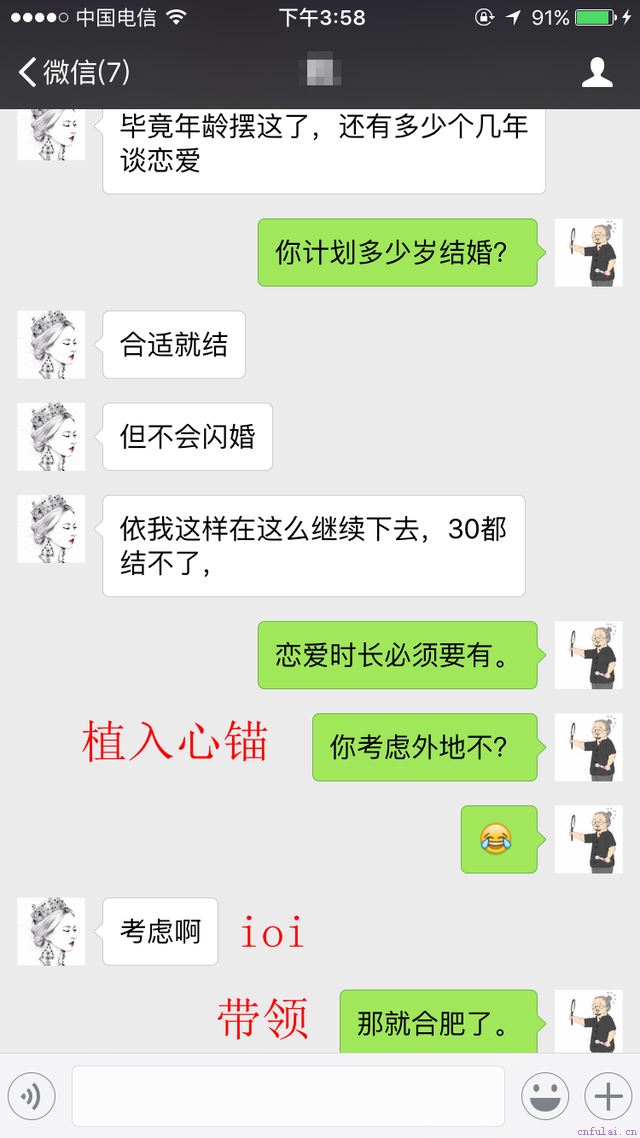The height and width of the screenshot is (1138, 640).
Task: Go back to the 微信 chat list
Action: [72, 72]
